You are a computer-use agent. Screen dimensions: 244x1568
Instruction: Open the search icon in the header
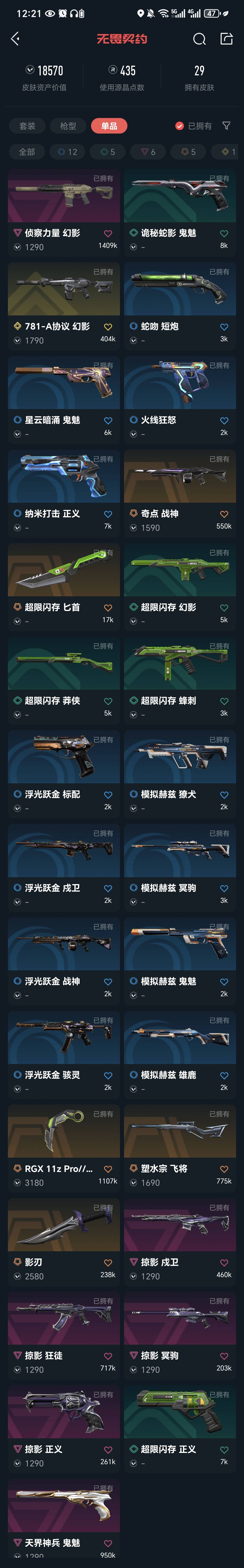coord(199,39)
